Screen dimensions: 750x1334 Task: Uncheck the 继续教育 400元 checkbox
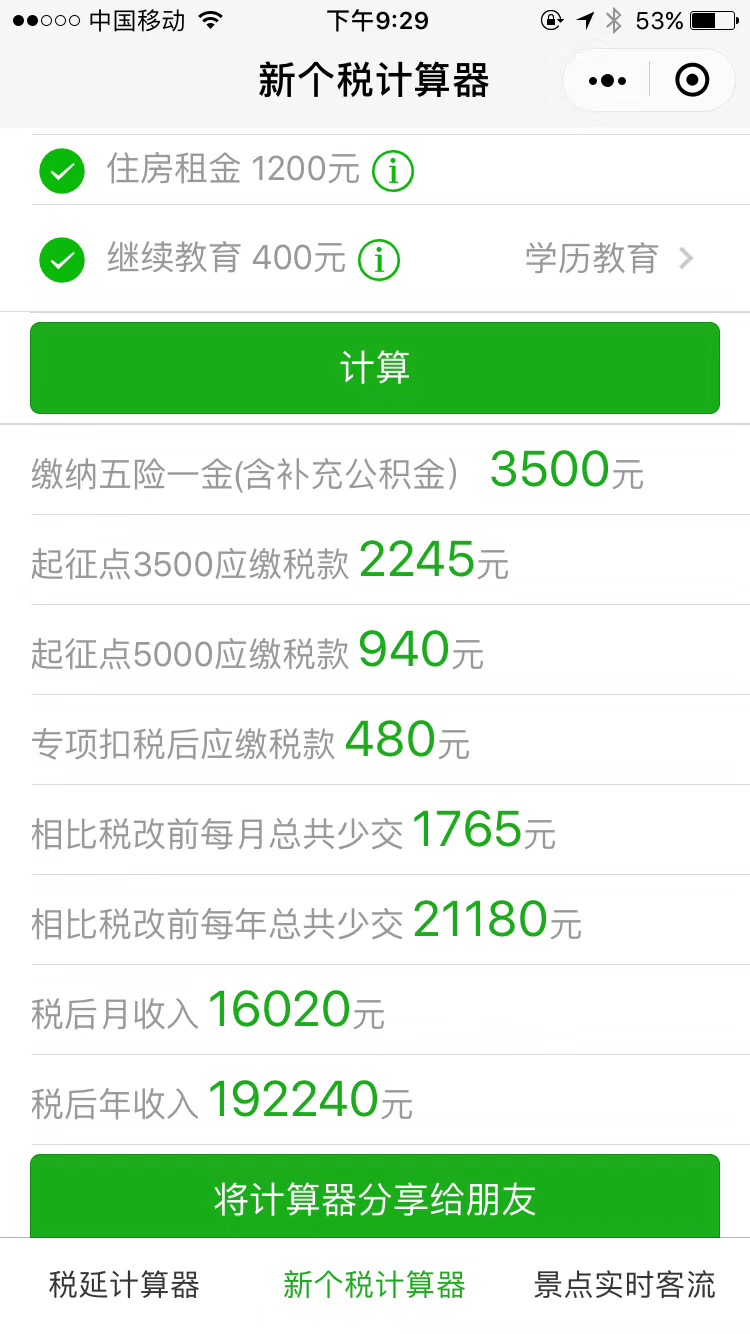62,260
